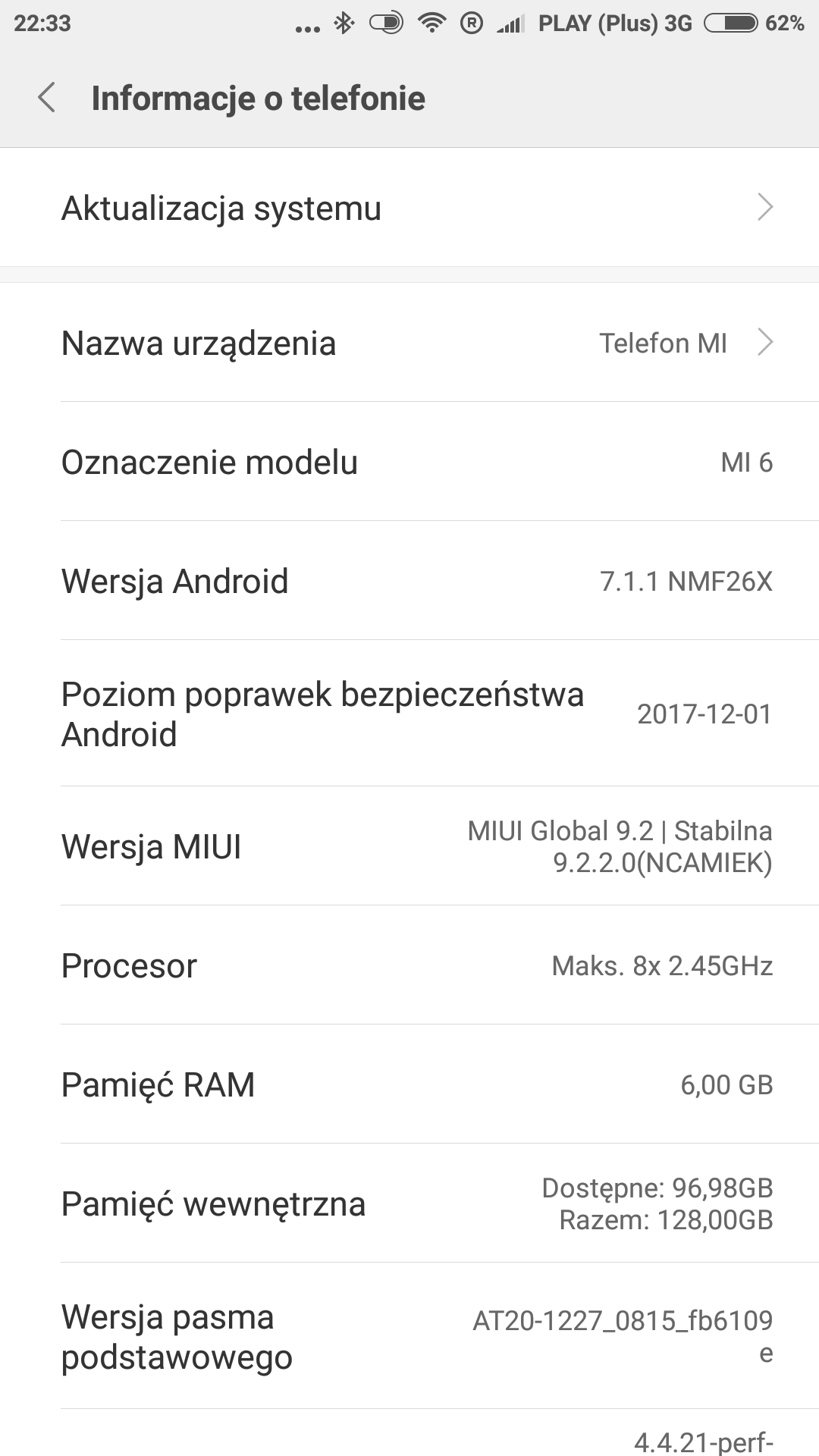Tap the Procesor row
Screen dimensions: 819x1456
tap(409, 965)
